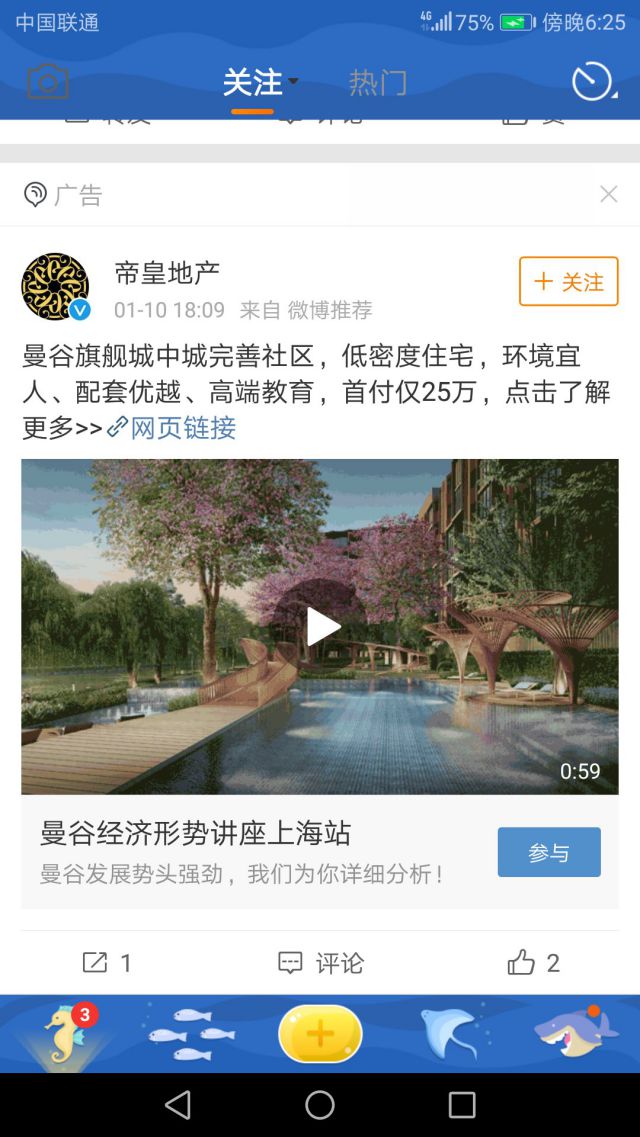Open the shark profile tab
640x1137 pixels.
coord(574,1033)
